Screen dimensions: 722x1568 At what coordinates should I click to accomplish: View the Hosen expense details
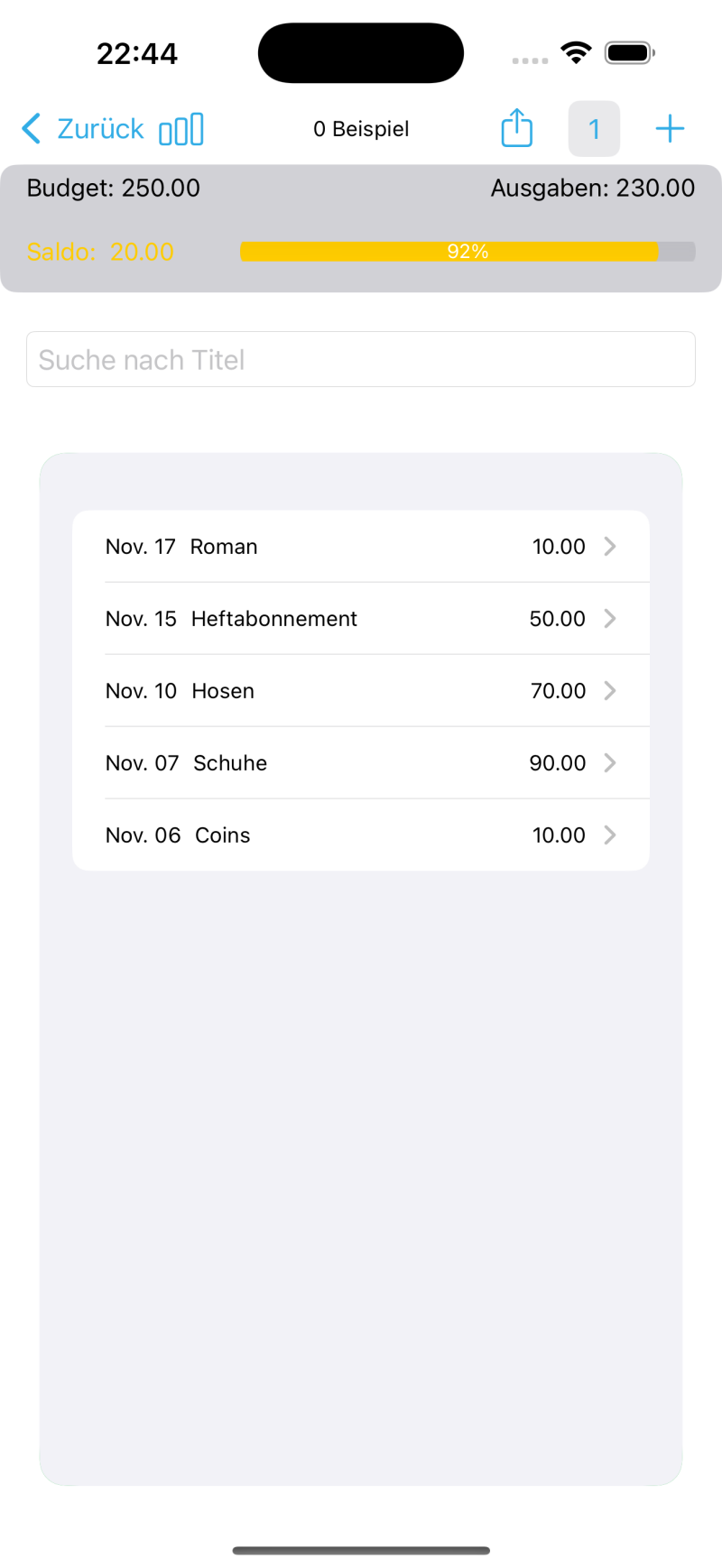click(361, 691)
